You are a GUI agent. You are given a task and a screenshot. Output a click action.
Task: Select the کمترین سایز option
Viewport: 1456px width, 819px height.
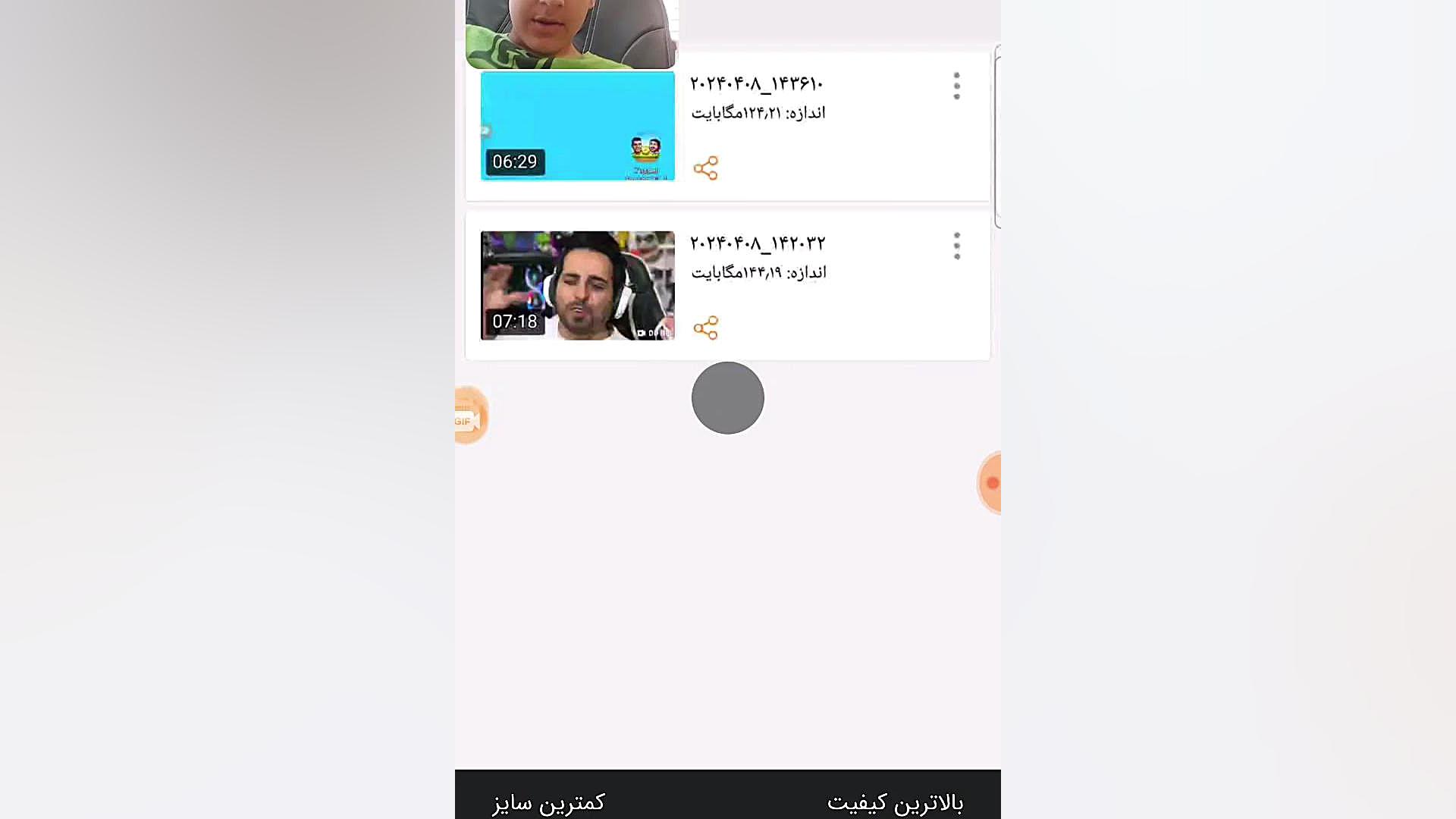pos(548,802)
